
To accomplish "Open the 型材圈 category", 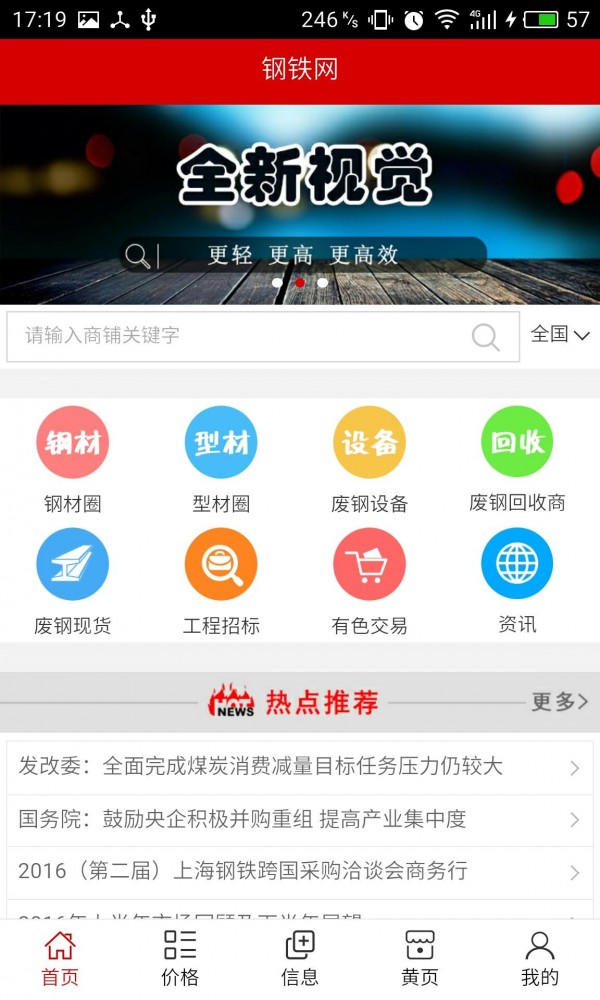I will (x=221, y=443).
